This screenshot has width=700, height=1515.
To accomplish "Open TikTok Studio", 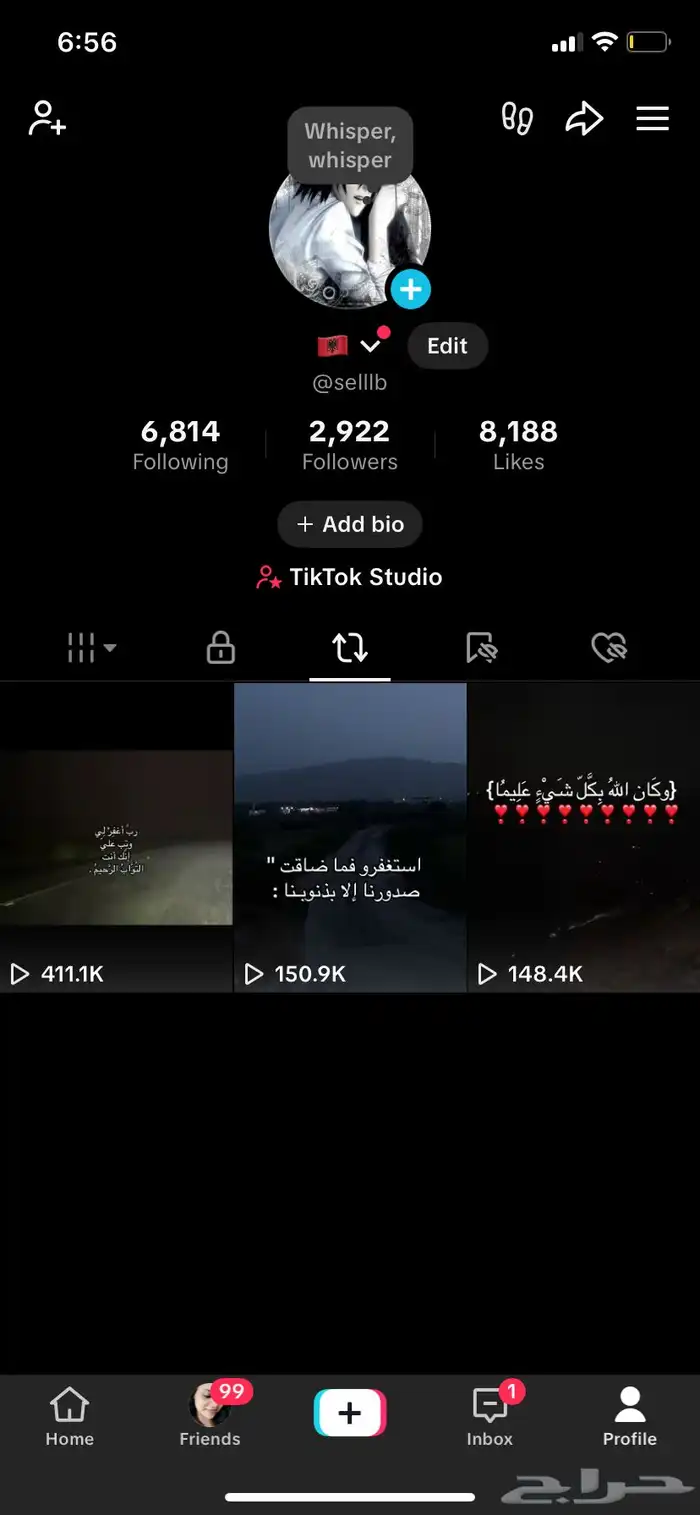I will pos(350,577).
